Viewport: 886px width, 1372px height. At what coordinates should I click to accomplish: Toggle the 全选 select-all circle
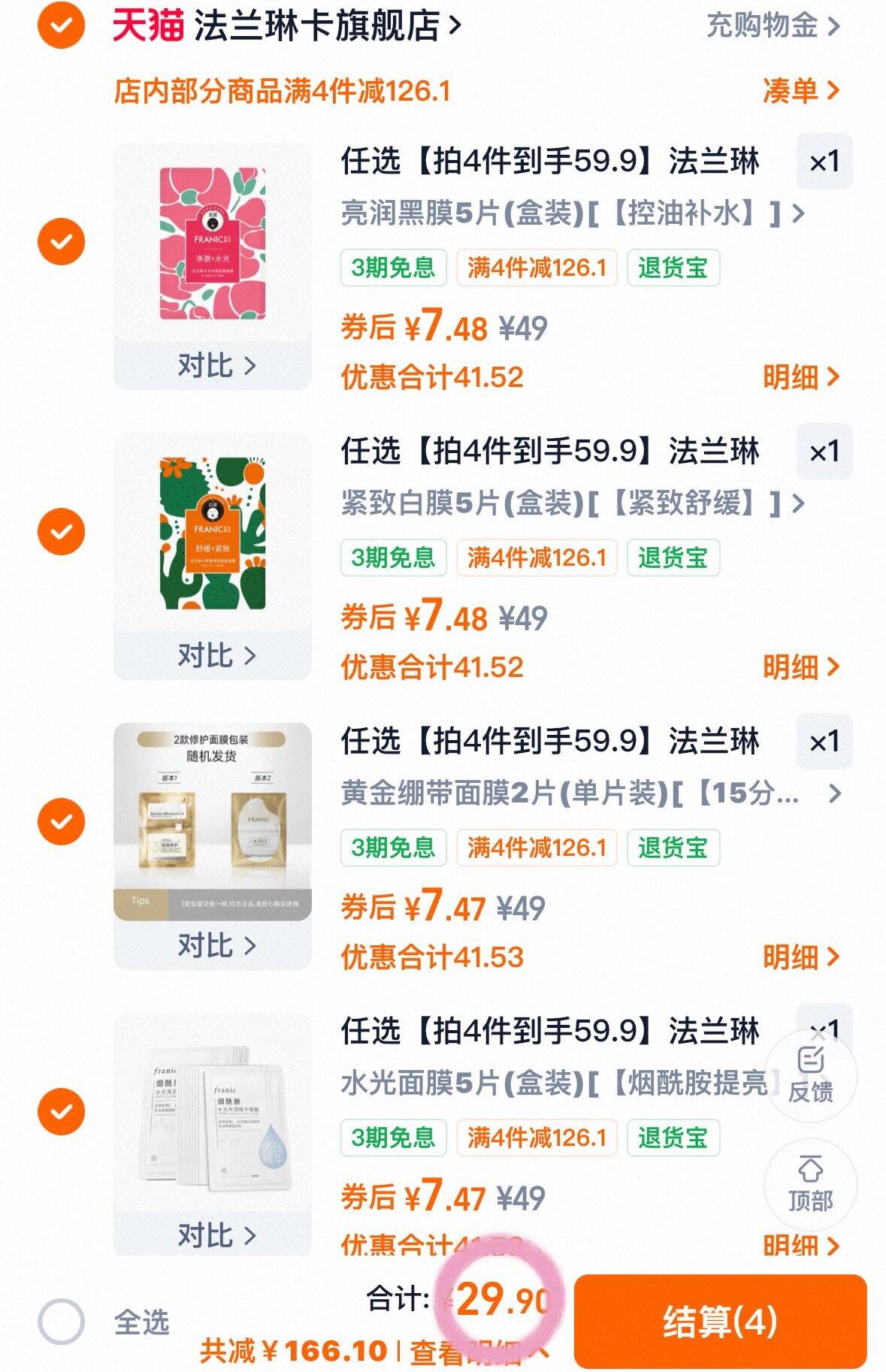point(61,1321)
